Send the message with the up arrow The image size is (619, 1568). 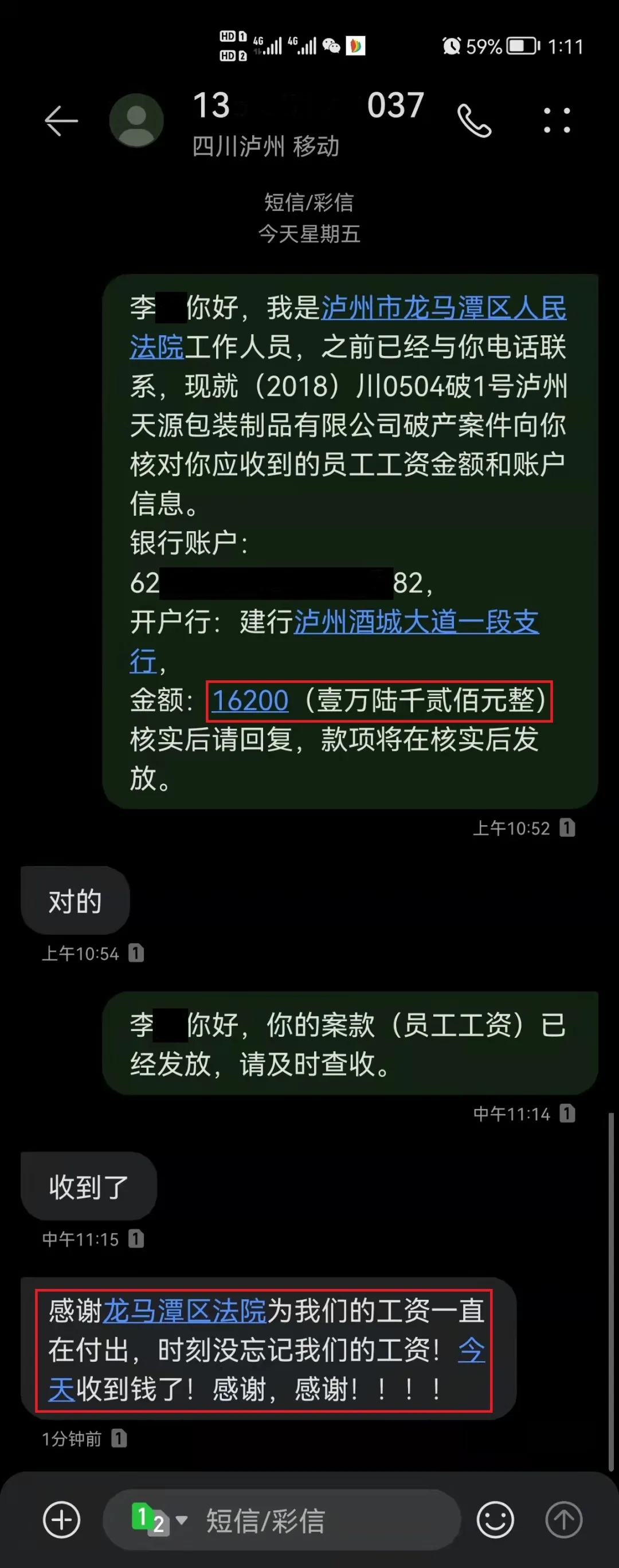click(x=563, y=1519)
